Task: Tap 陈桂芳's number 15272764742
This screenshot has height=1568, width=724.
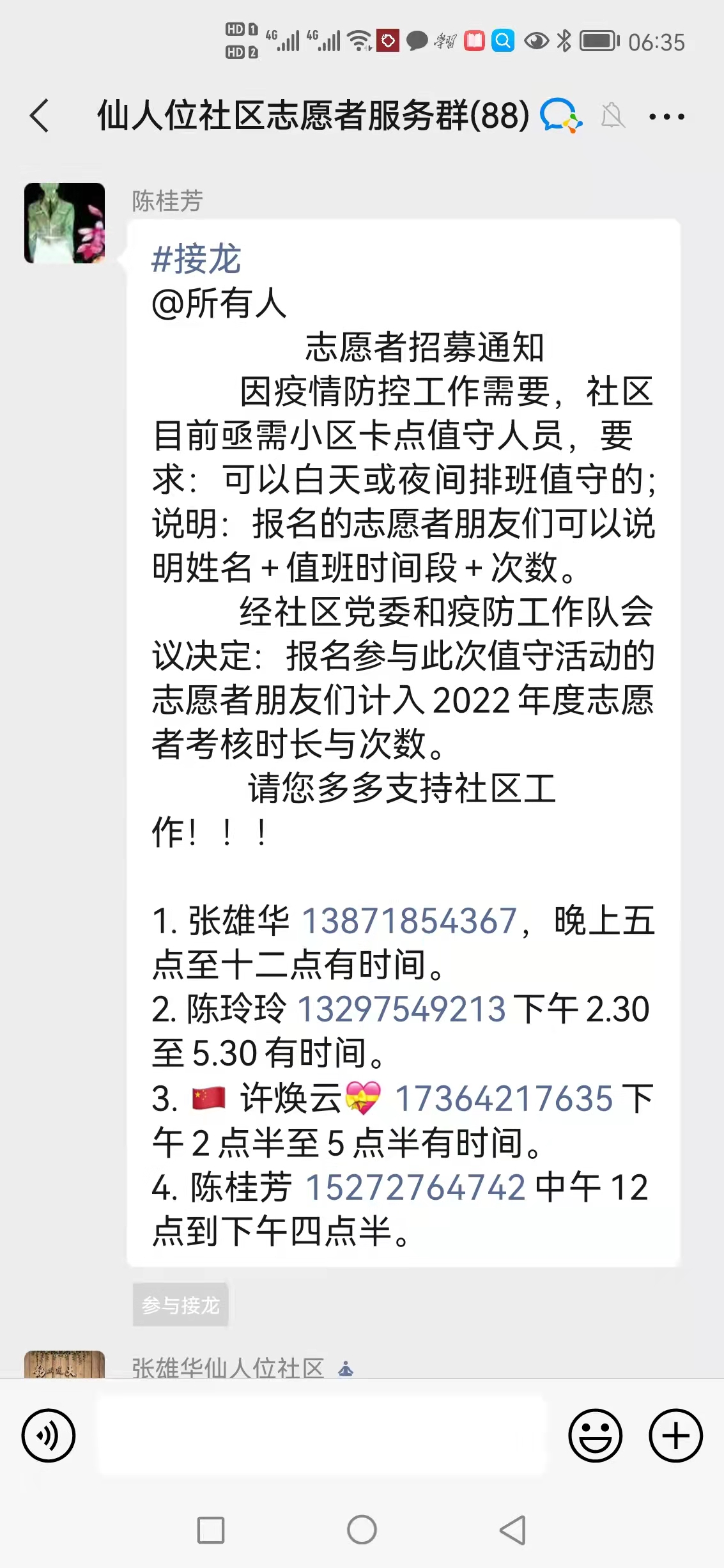Action: (x=415, y=1188)
